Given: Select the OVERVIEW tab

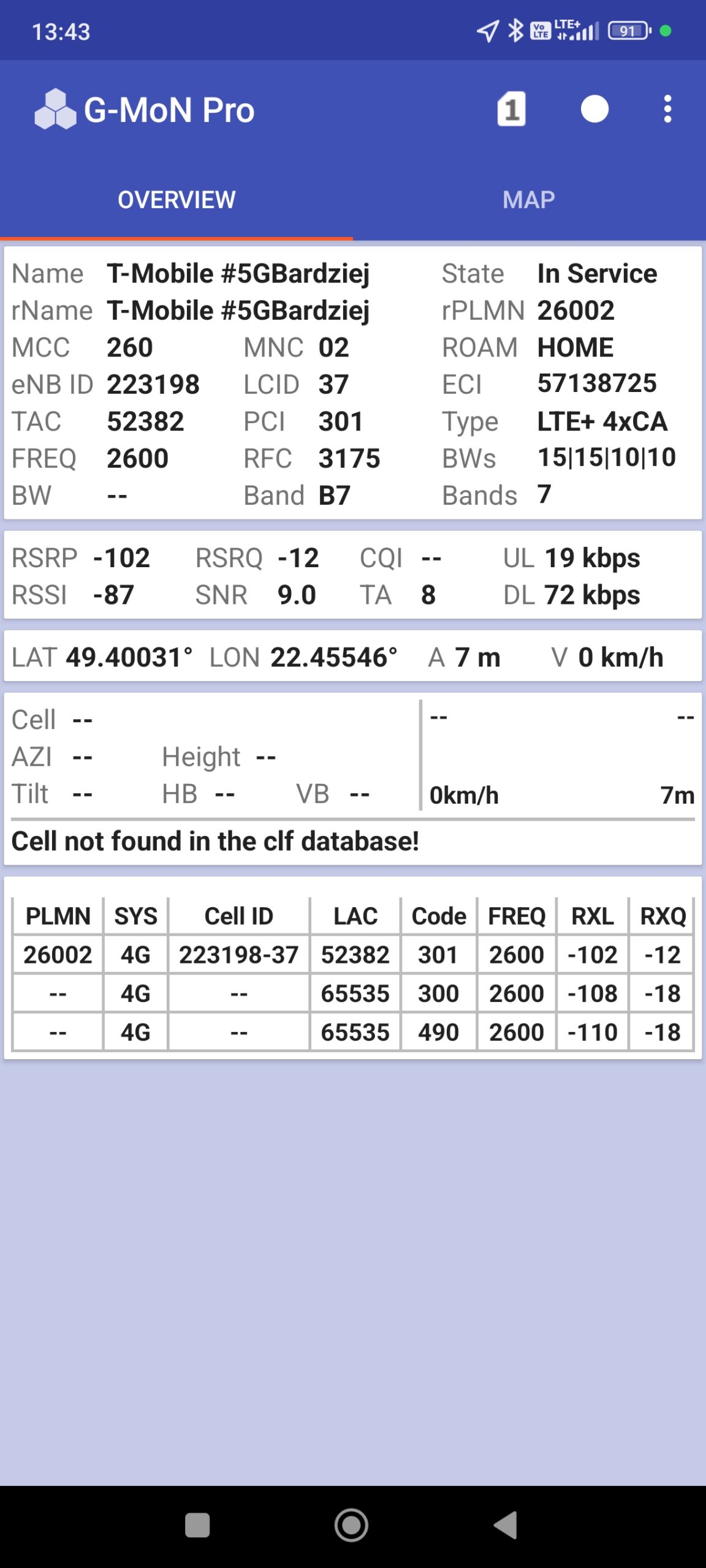Looking at the screenshot, I should point(176,200).
